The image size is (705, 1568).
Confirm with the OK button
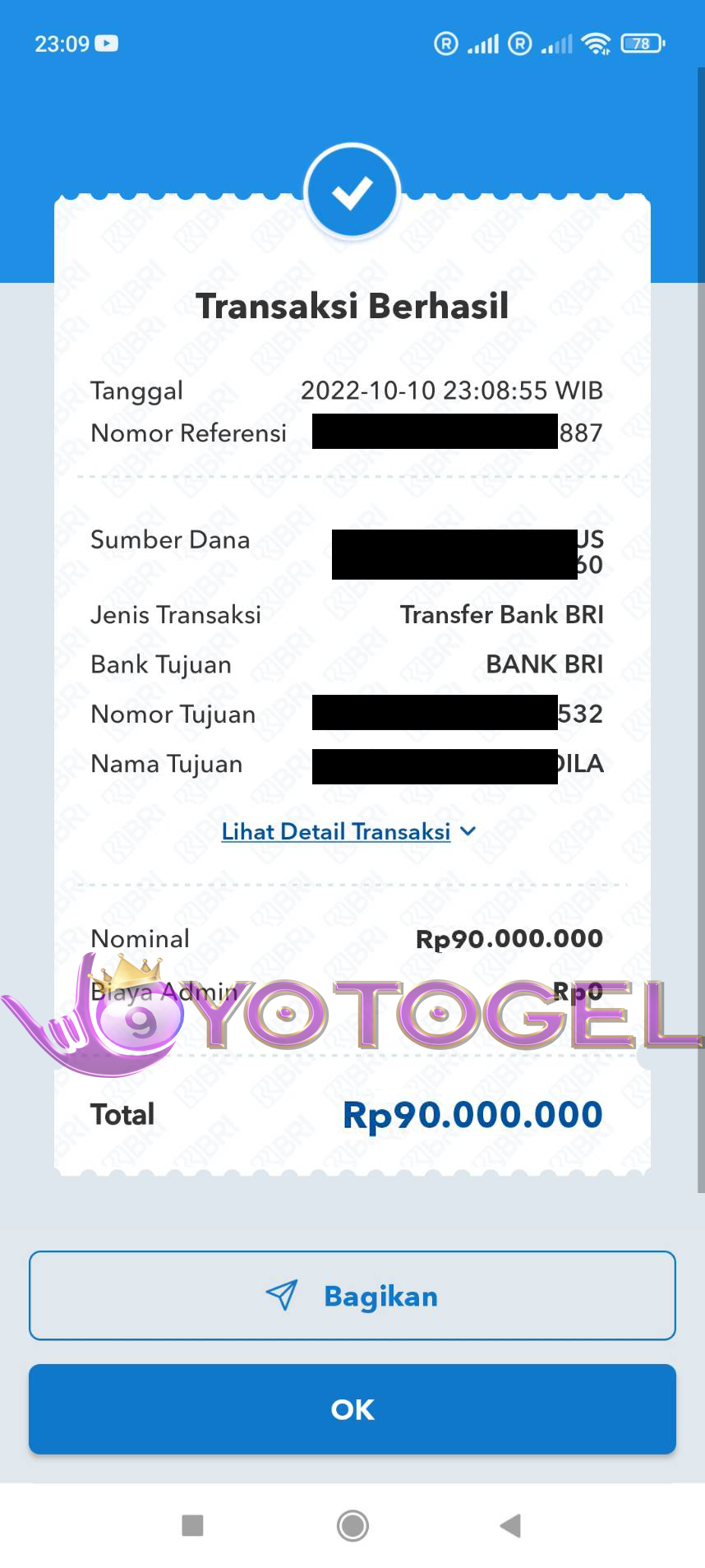352,1409
